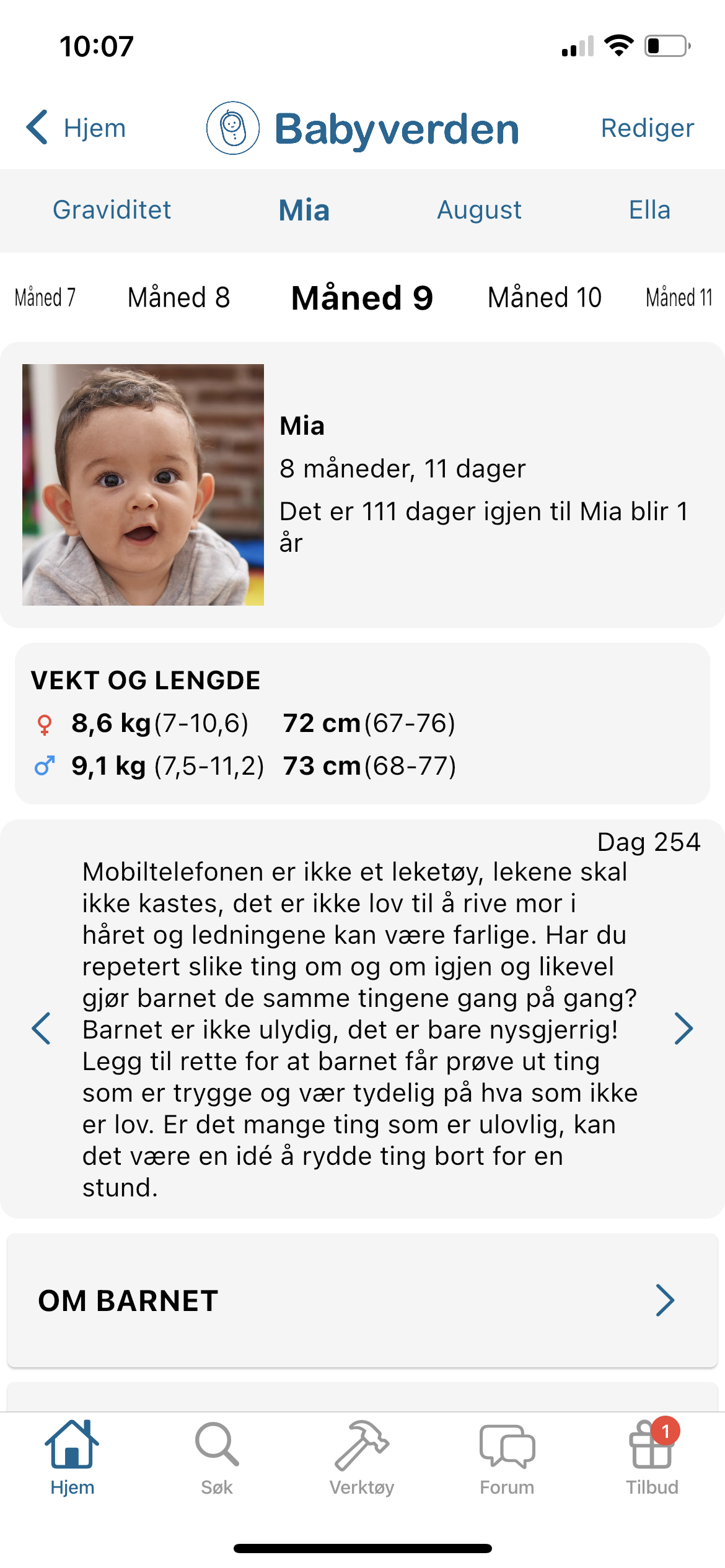725x1568 pixels.
Task: Go to the Forum tab
Action: 507,1458
